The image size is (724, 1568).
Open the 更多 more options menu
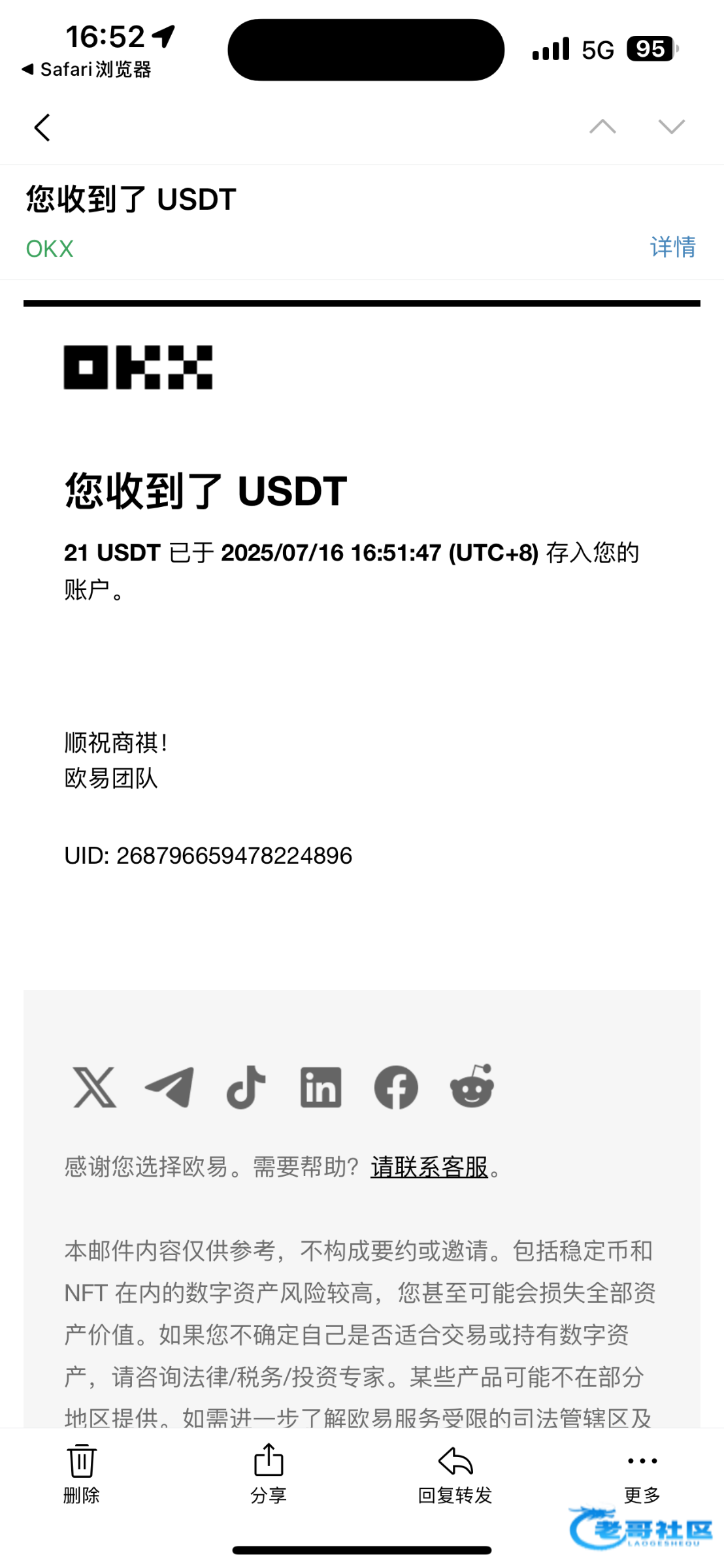[642, 1471]
